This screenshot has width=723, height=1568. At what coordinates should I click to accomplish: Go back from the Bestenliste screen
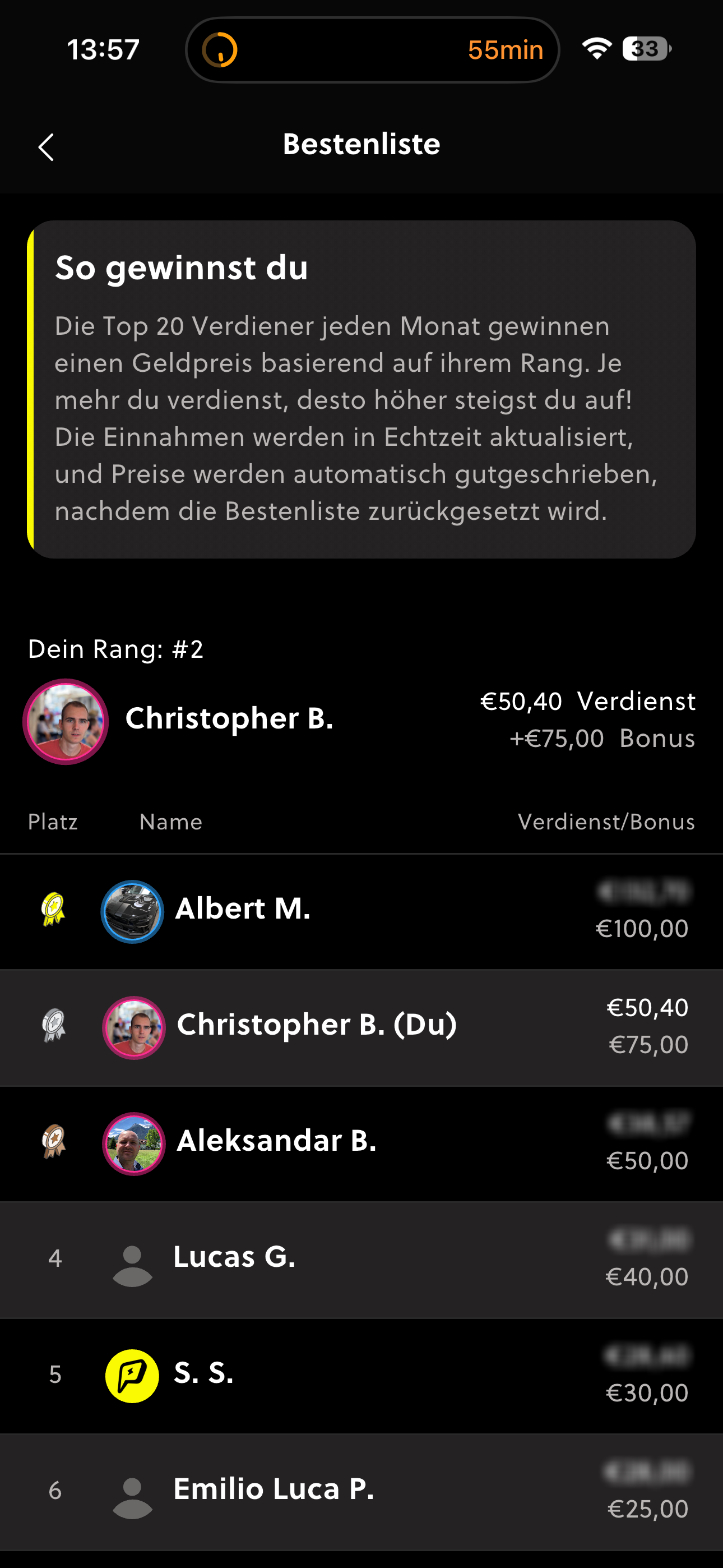click(x=47, y=147)
